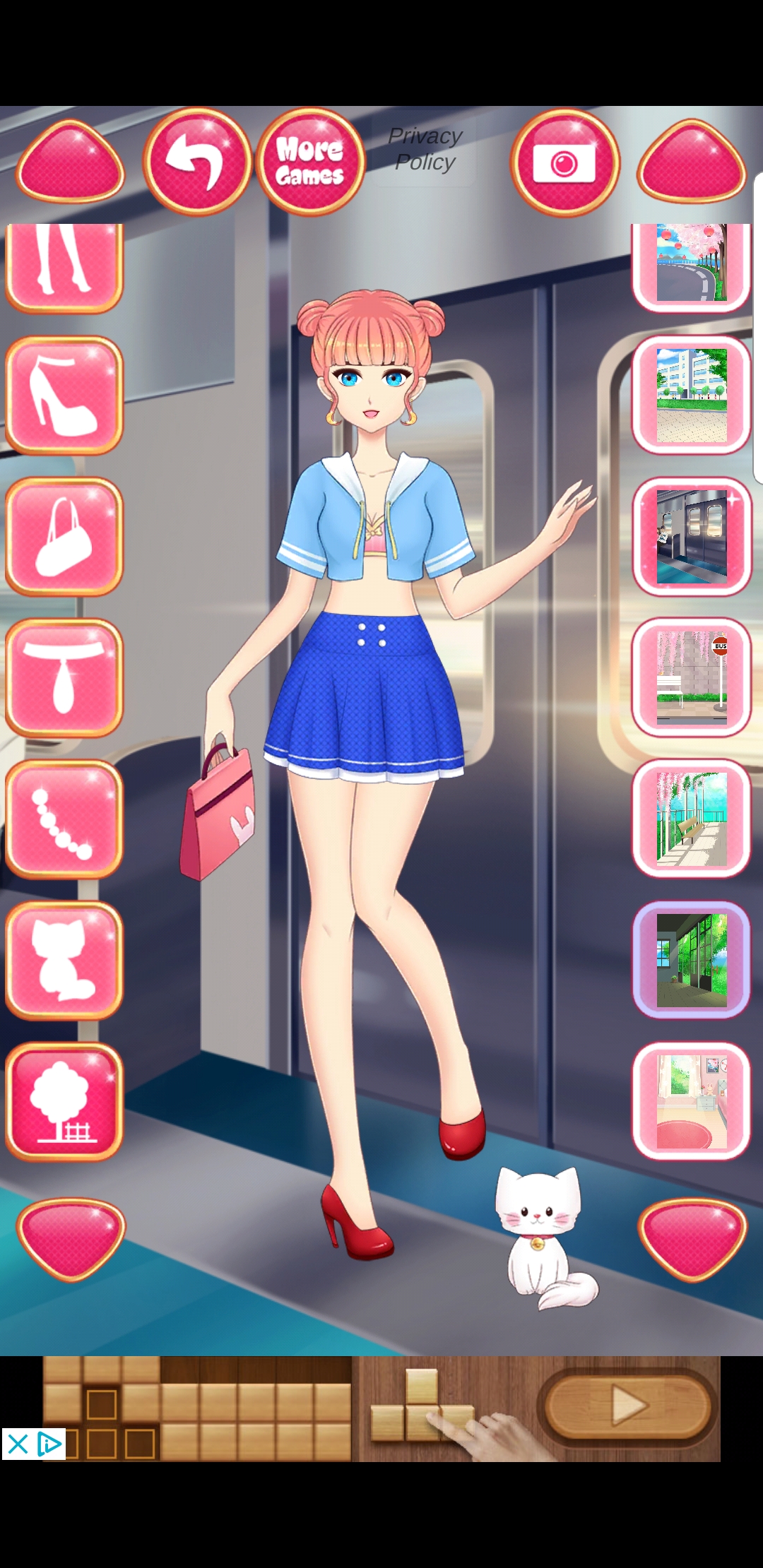Open the tree background category
Viewport: 763px width, 1568px height.
(x=64, y=1102)
